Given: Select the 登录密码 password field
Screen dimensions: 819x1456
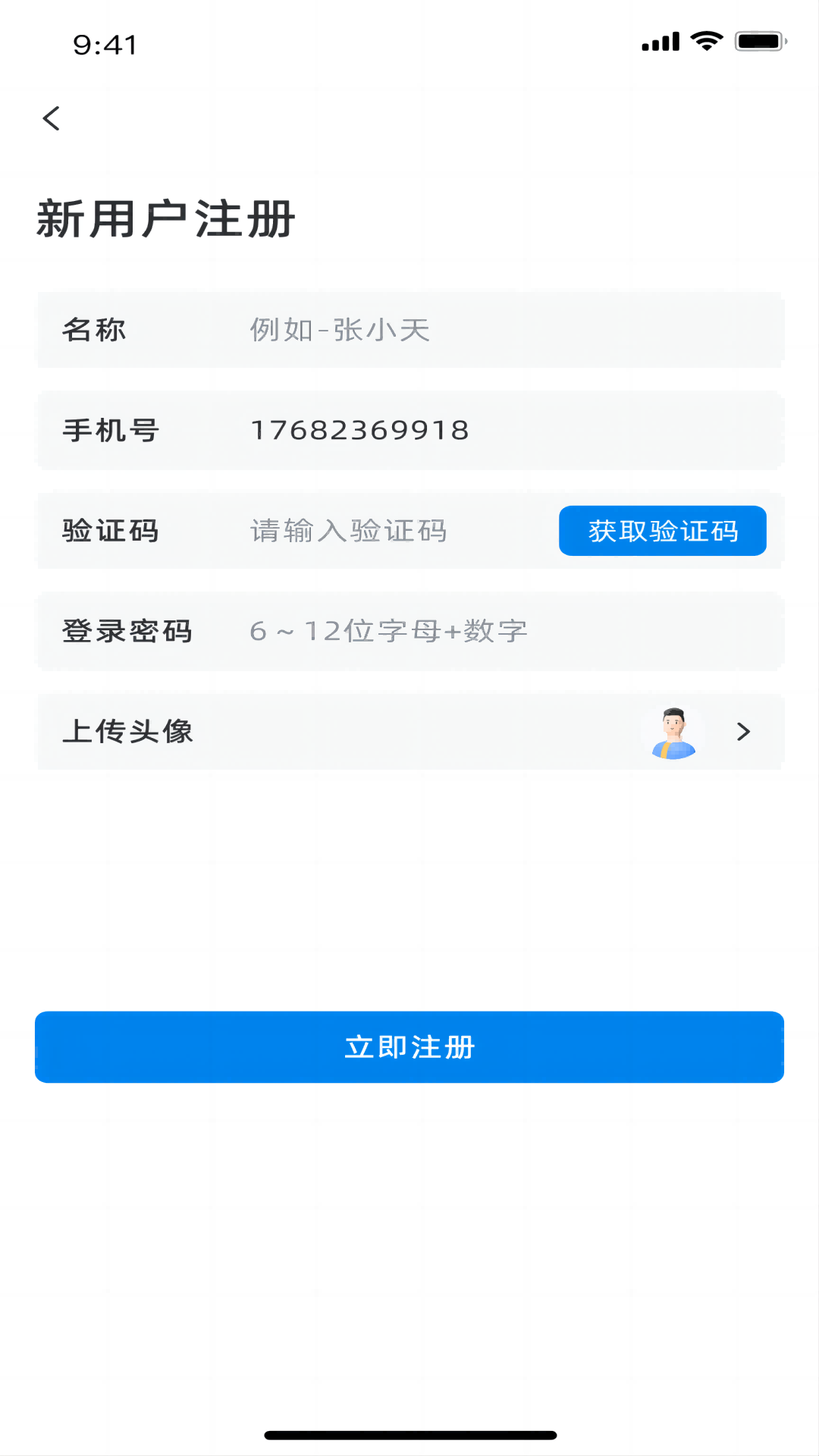Looking at the screenshot, I should click(500, 631).
